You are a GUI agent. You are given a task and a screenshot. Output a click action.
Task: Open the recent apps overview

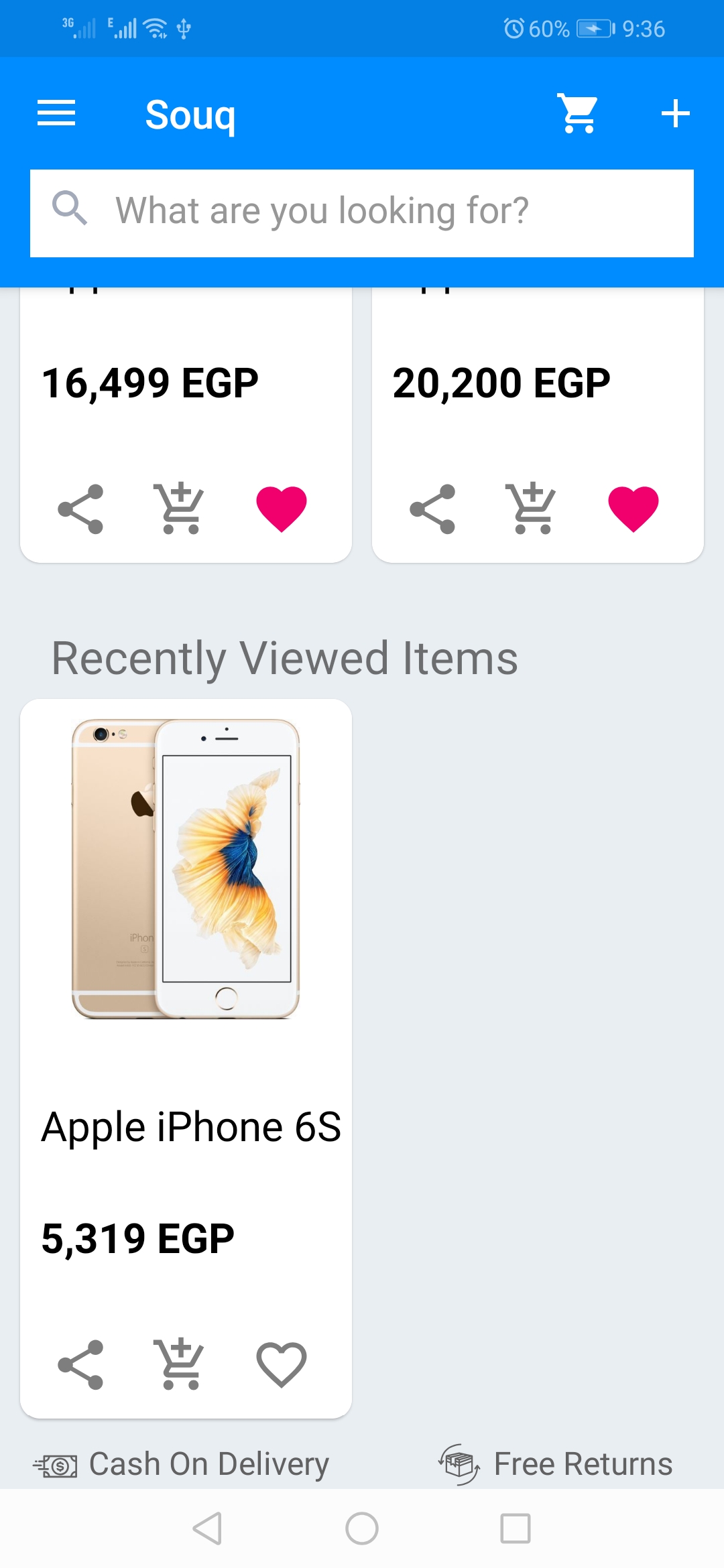pos(515,1528)
